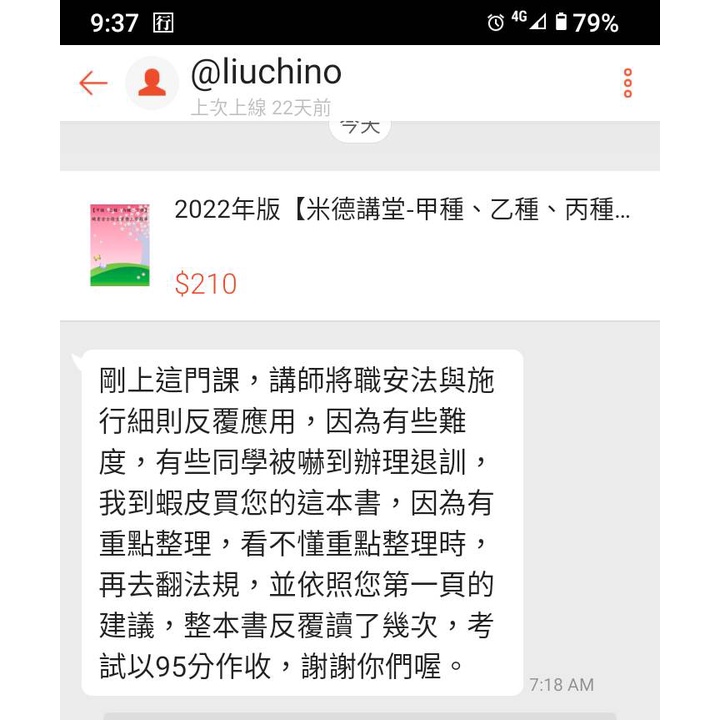Screen dimensions: 720x720
Task: Open the chat overflow menu
Action: click(627, 83)
